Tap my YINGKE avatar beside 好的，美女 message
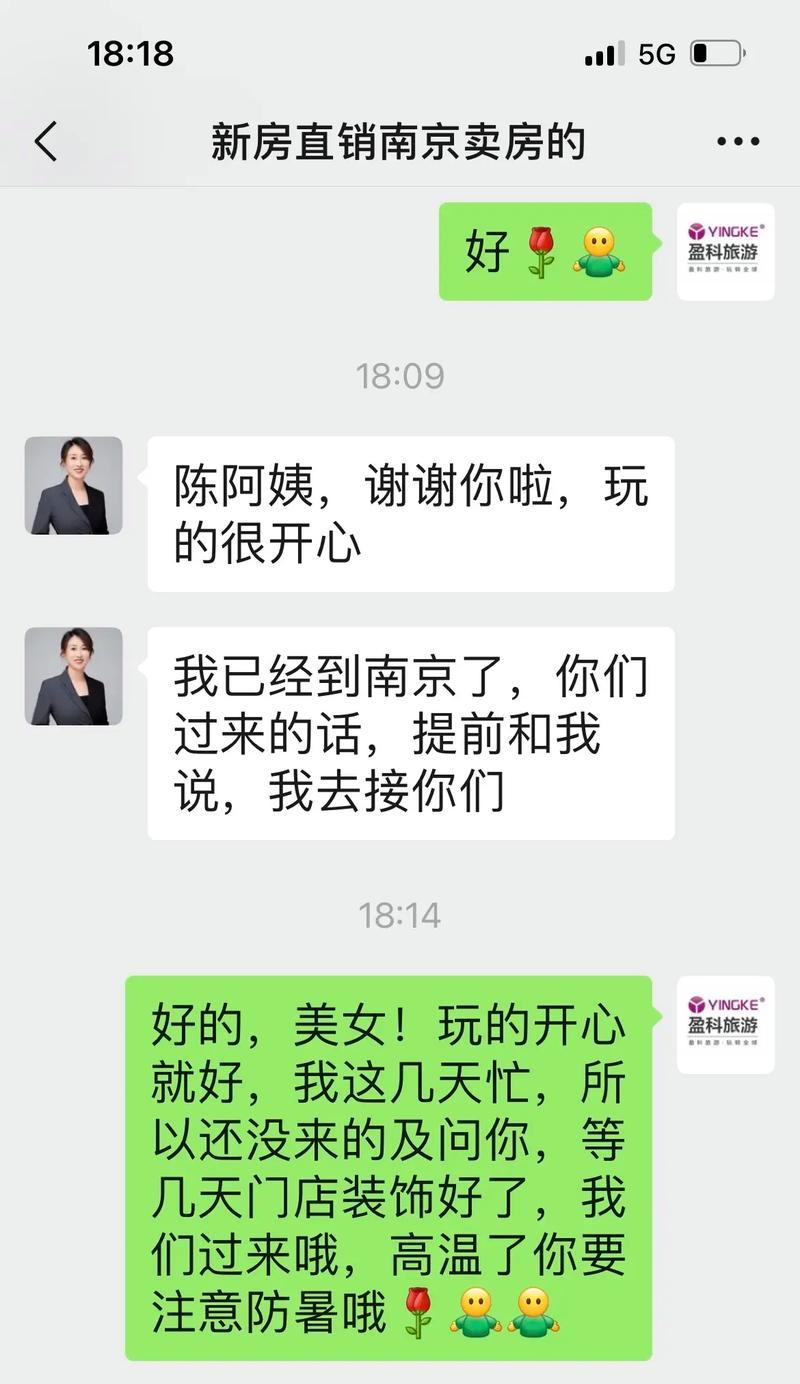The height and width of the screenshot is (1384, 800). coord(725,1024)
